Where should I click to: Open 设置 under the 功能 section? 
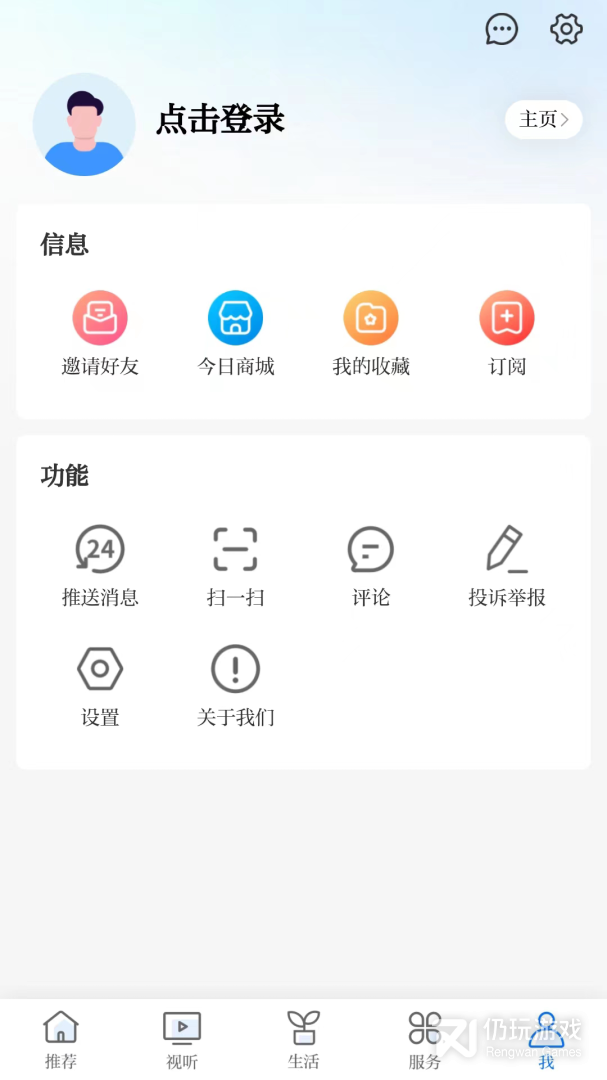click(100, 685)
